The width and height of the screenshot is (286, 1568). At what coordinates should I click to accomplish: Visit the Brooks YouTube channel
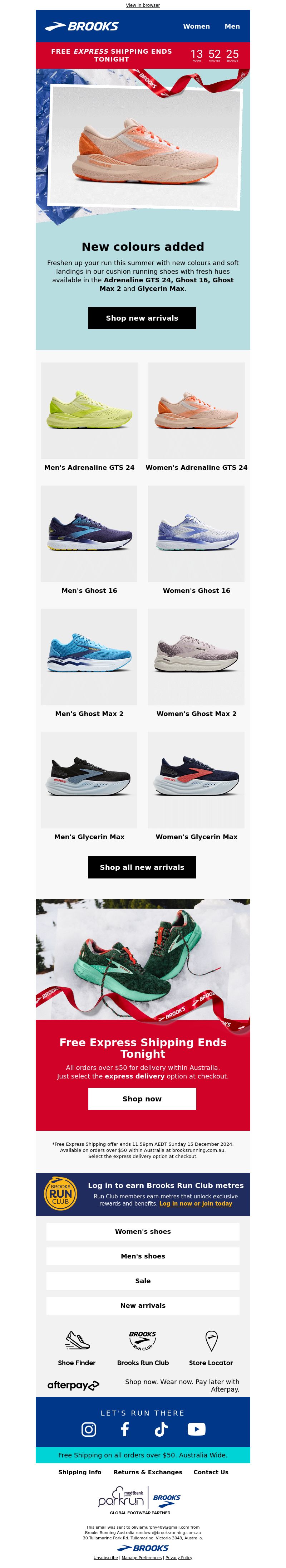tap(196, 1428)
